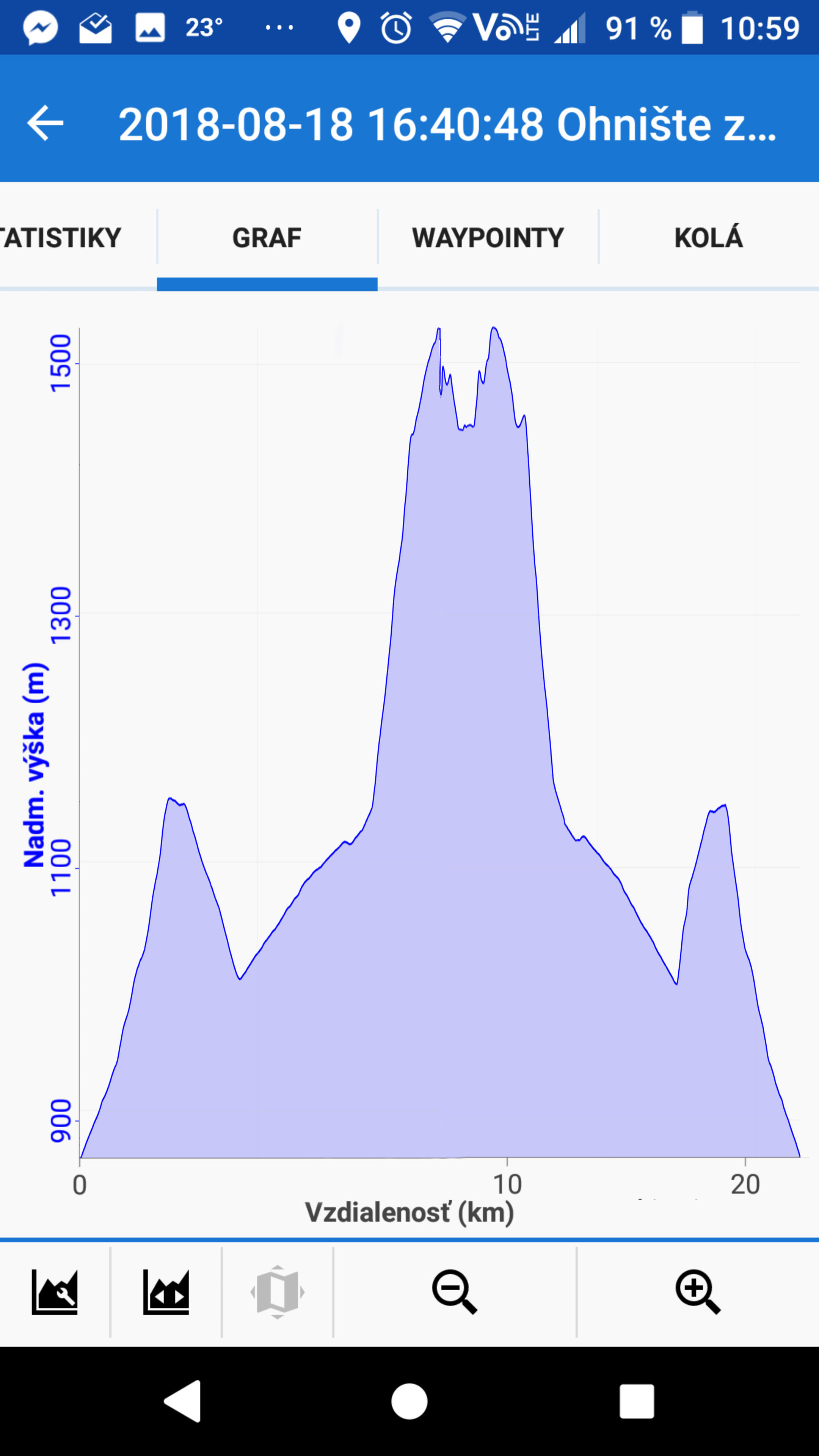
Task: Zoom in the elevation graph
Action: [698, 1292]
